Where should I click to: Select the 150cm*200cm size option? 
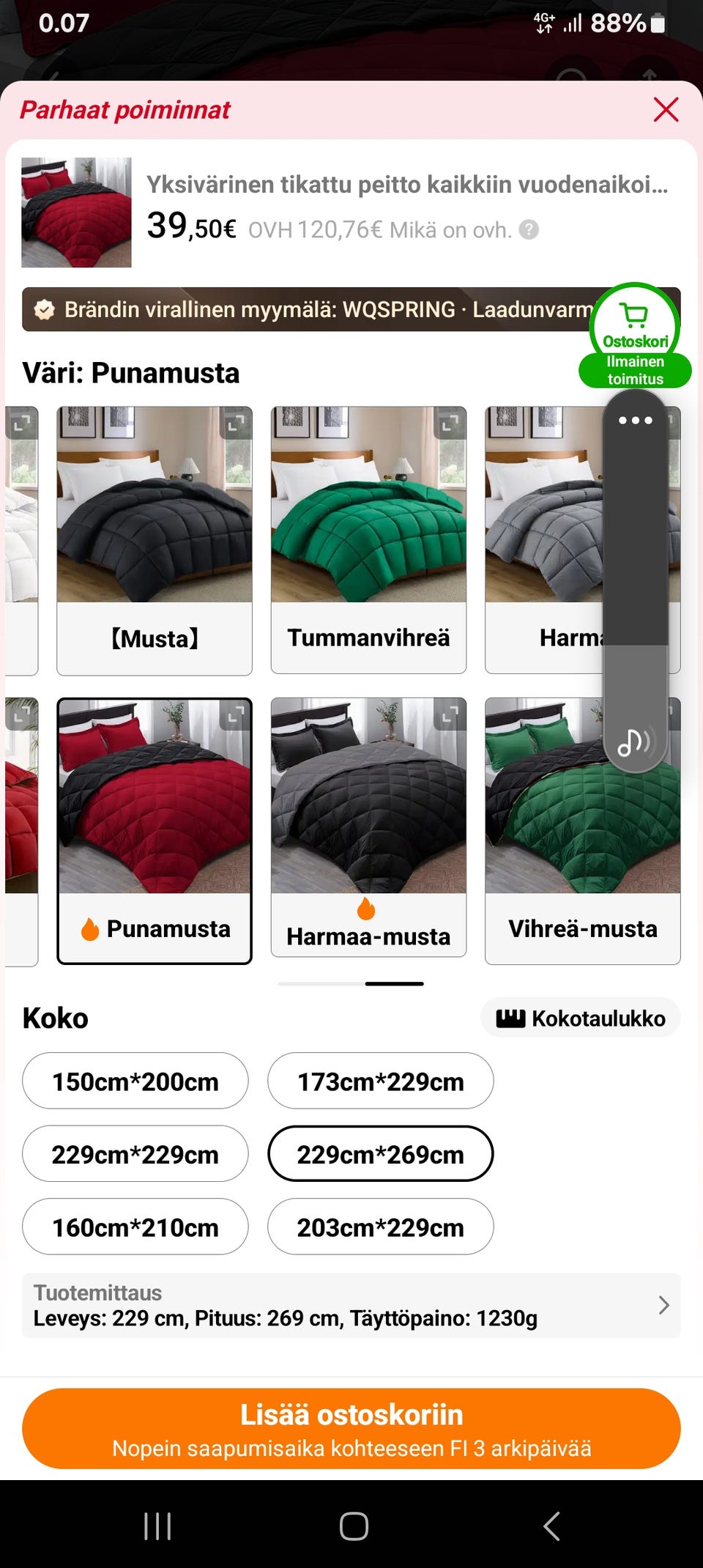click(x=135, y=1081)
